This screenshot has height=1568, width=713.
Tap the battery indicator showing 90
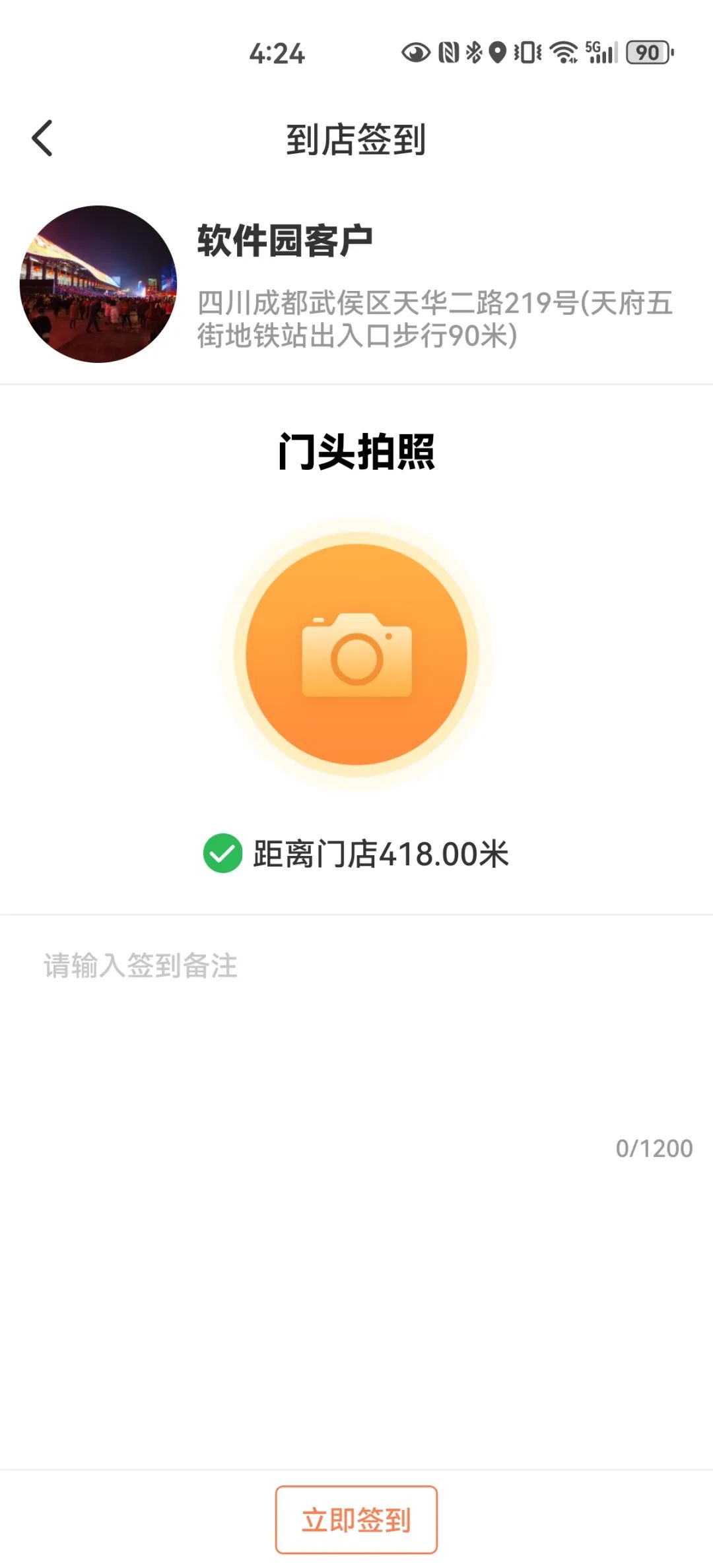(x=648, y=51)
